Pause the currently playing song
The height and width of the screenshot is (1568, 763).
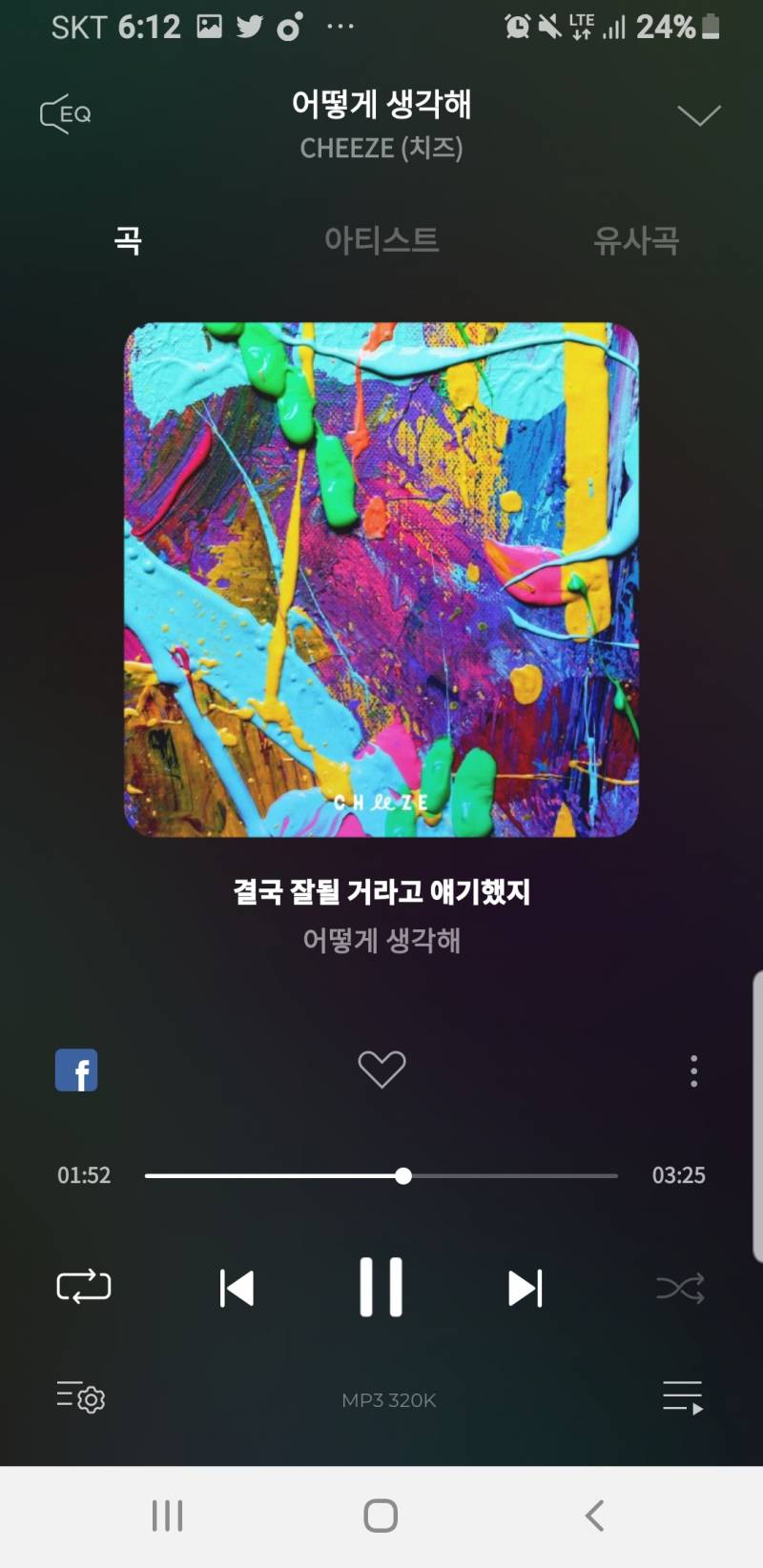(x=381, y=1286)
